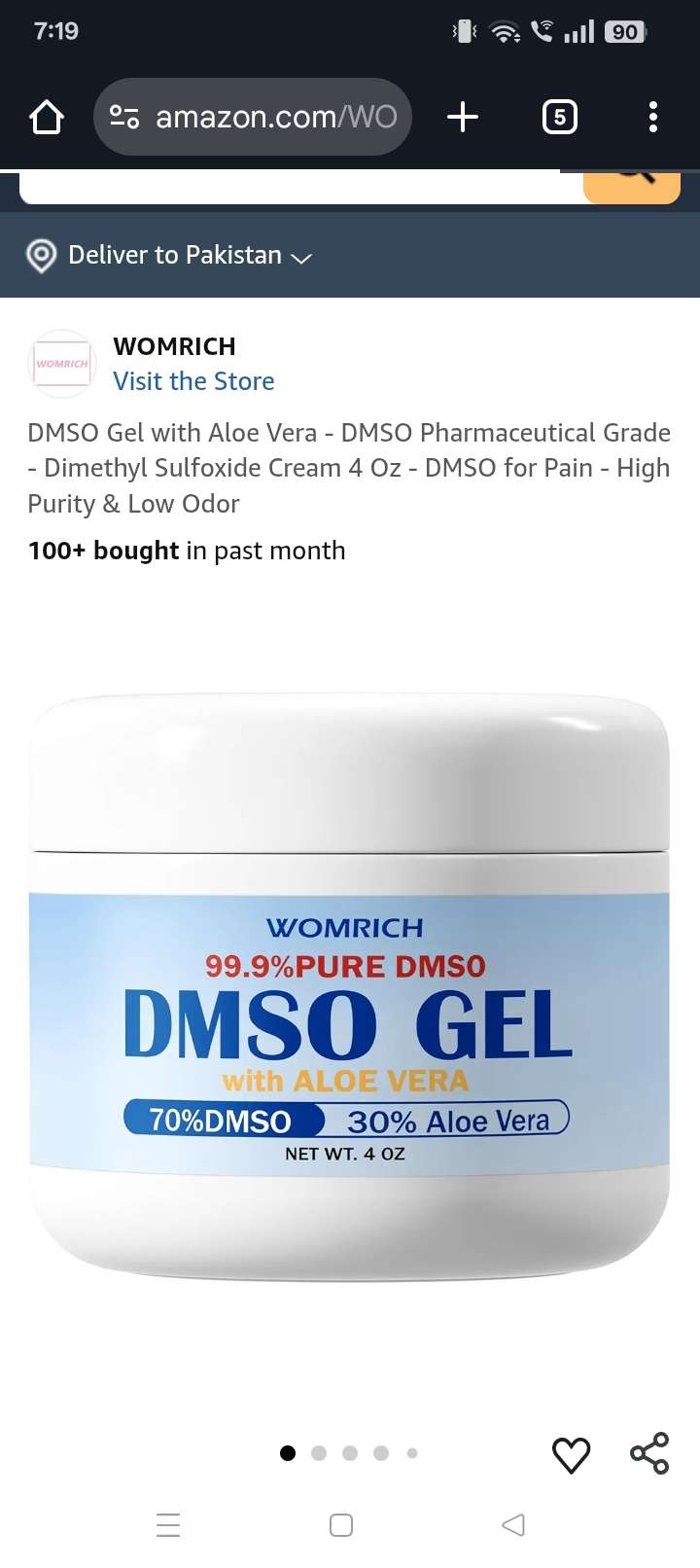Go to the browser home page

coord(47,118)
